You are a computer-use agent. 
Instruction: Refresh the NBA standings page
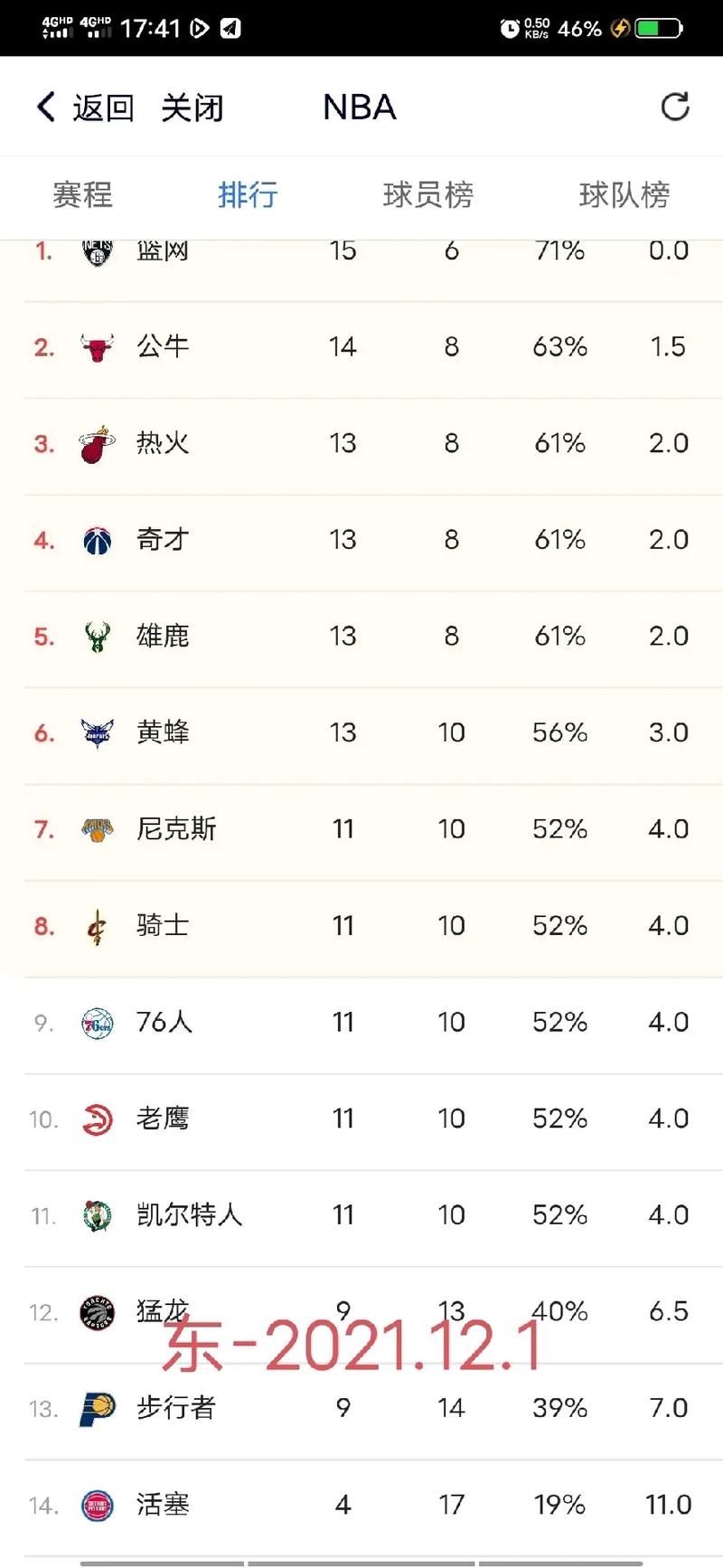pyautogui.click(x=674, y=107)
